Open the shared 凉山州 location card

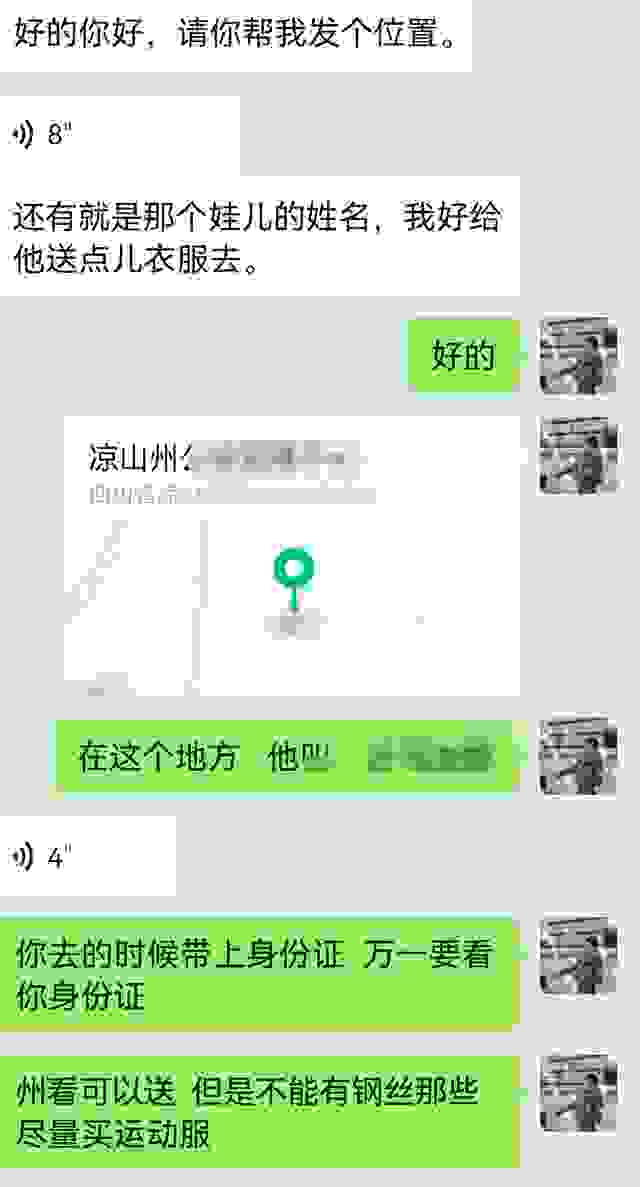tap(291, 556)
